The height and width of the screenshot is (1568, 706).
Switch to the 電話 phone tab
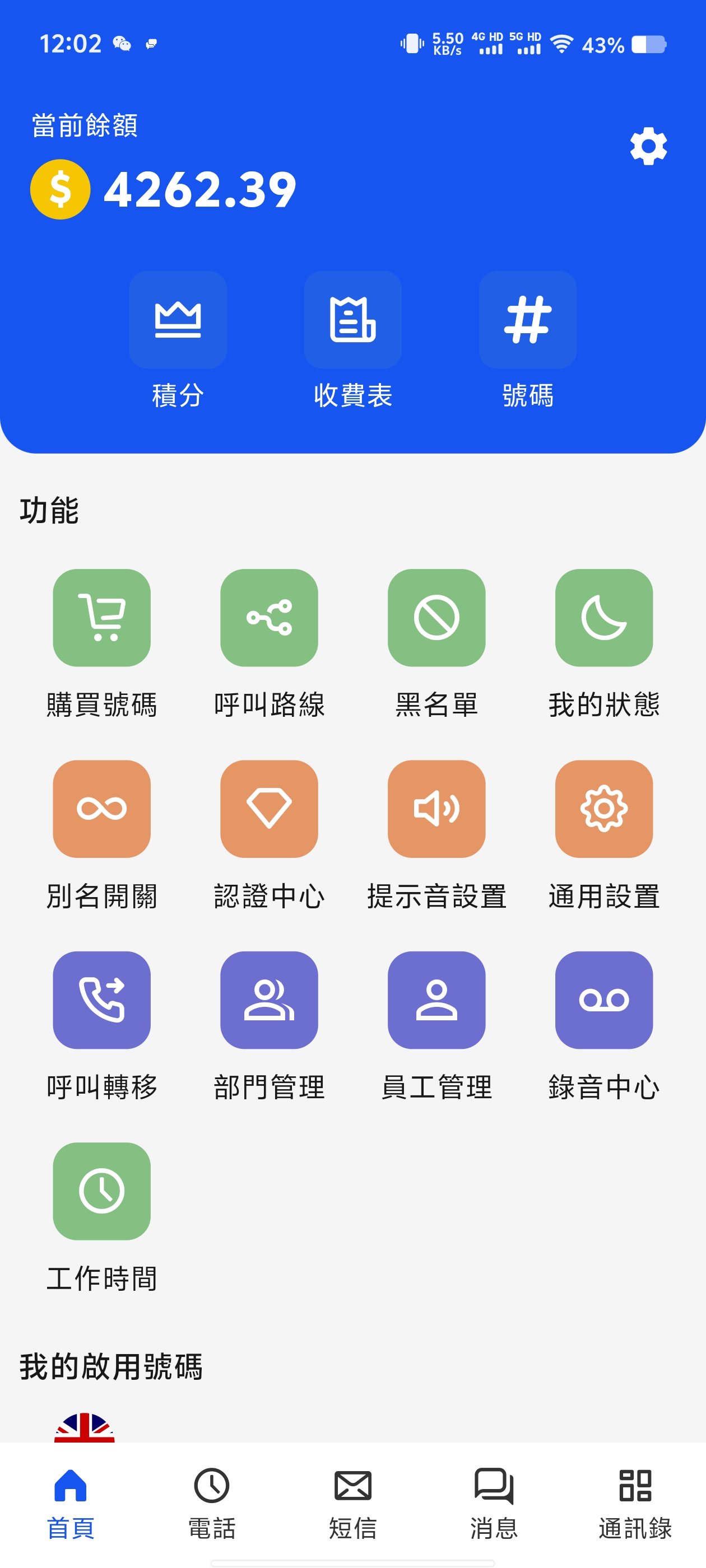pos(211,1502)
